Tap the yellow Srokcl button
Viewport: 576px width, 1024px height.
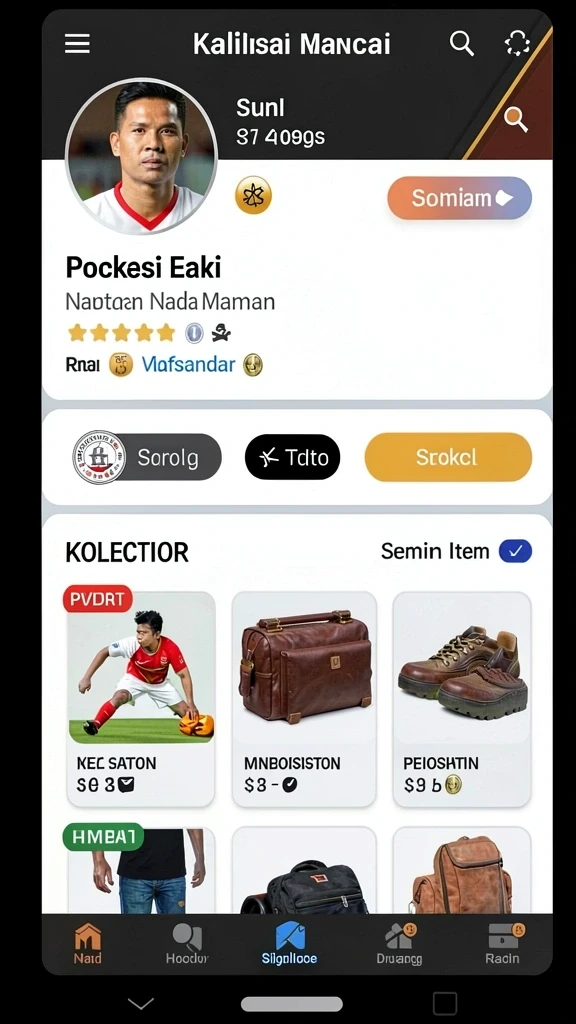(448, 457)
